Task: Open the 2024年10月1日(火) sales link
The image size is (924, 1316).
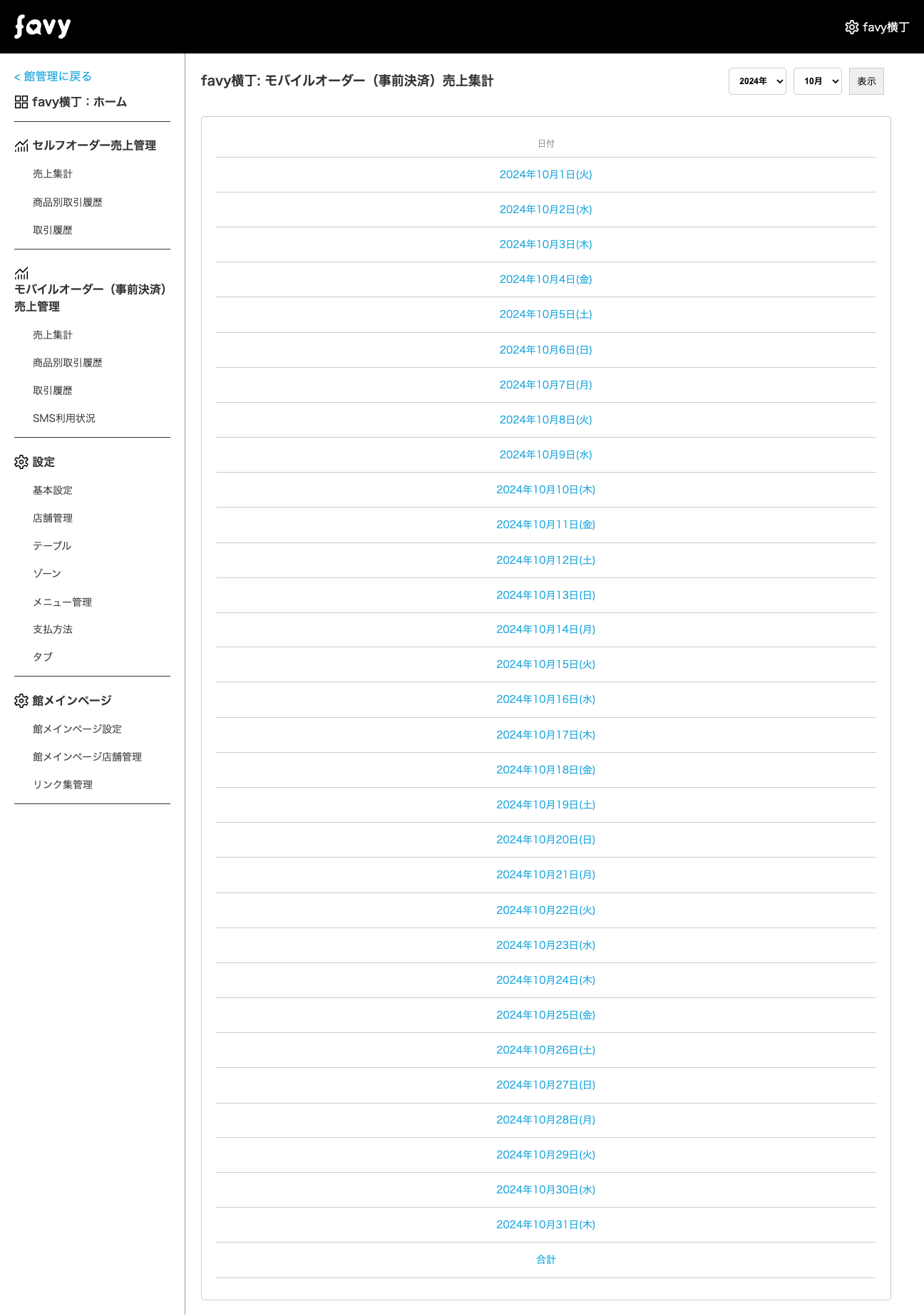Action: pos(545,175)
